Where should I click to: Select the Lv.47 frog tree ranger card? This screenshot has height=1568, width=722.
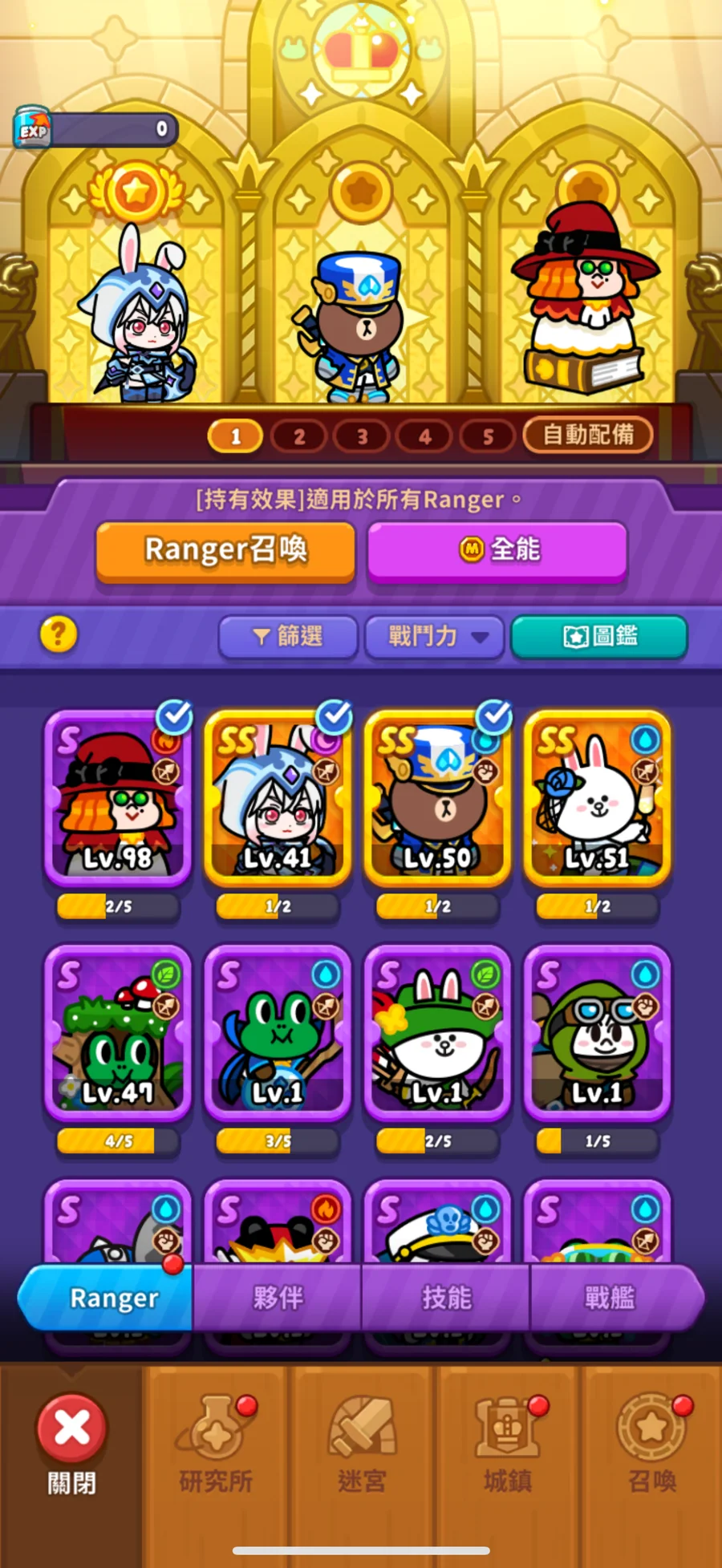[118, 1033]
